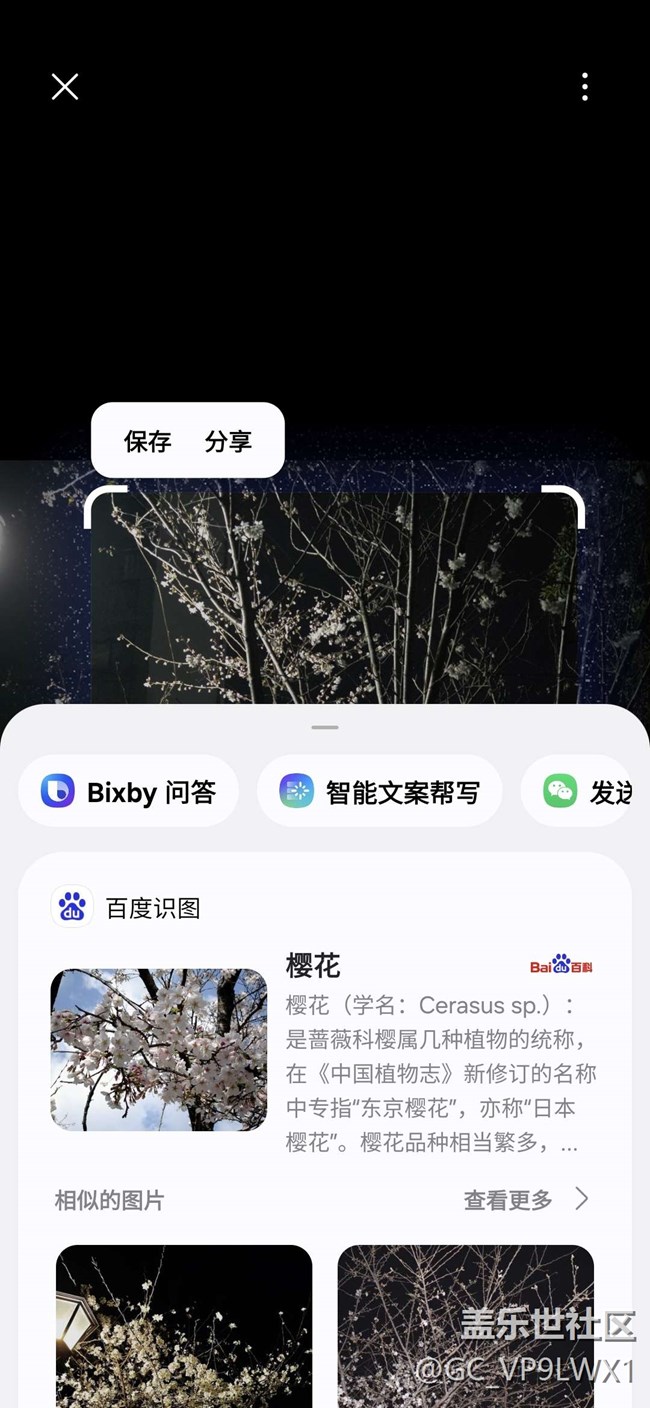This screenshot has height=1408, width=650.
Task: Open Bixby 问答 chip
Action: (129, 792)
